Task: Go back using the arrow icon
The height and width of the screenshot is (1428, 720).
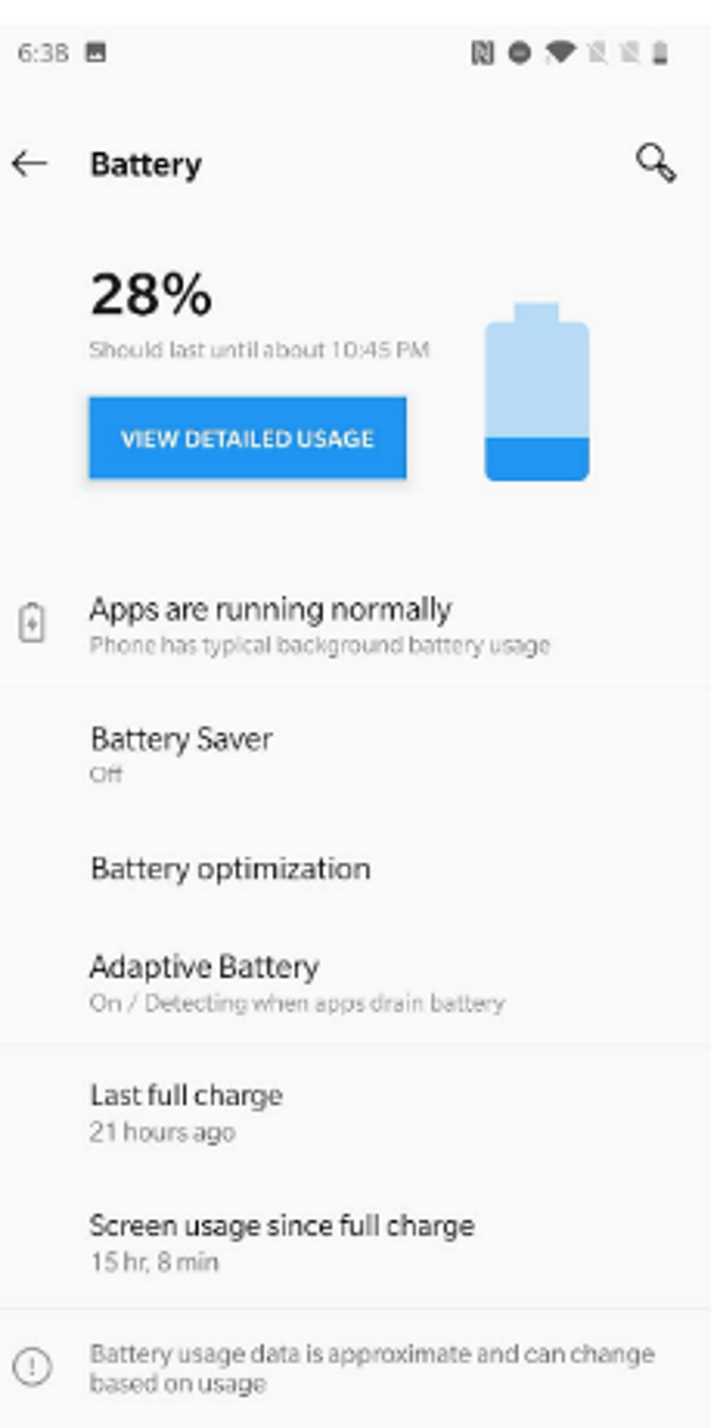Action: (x=30, y=163)
